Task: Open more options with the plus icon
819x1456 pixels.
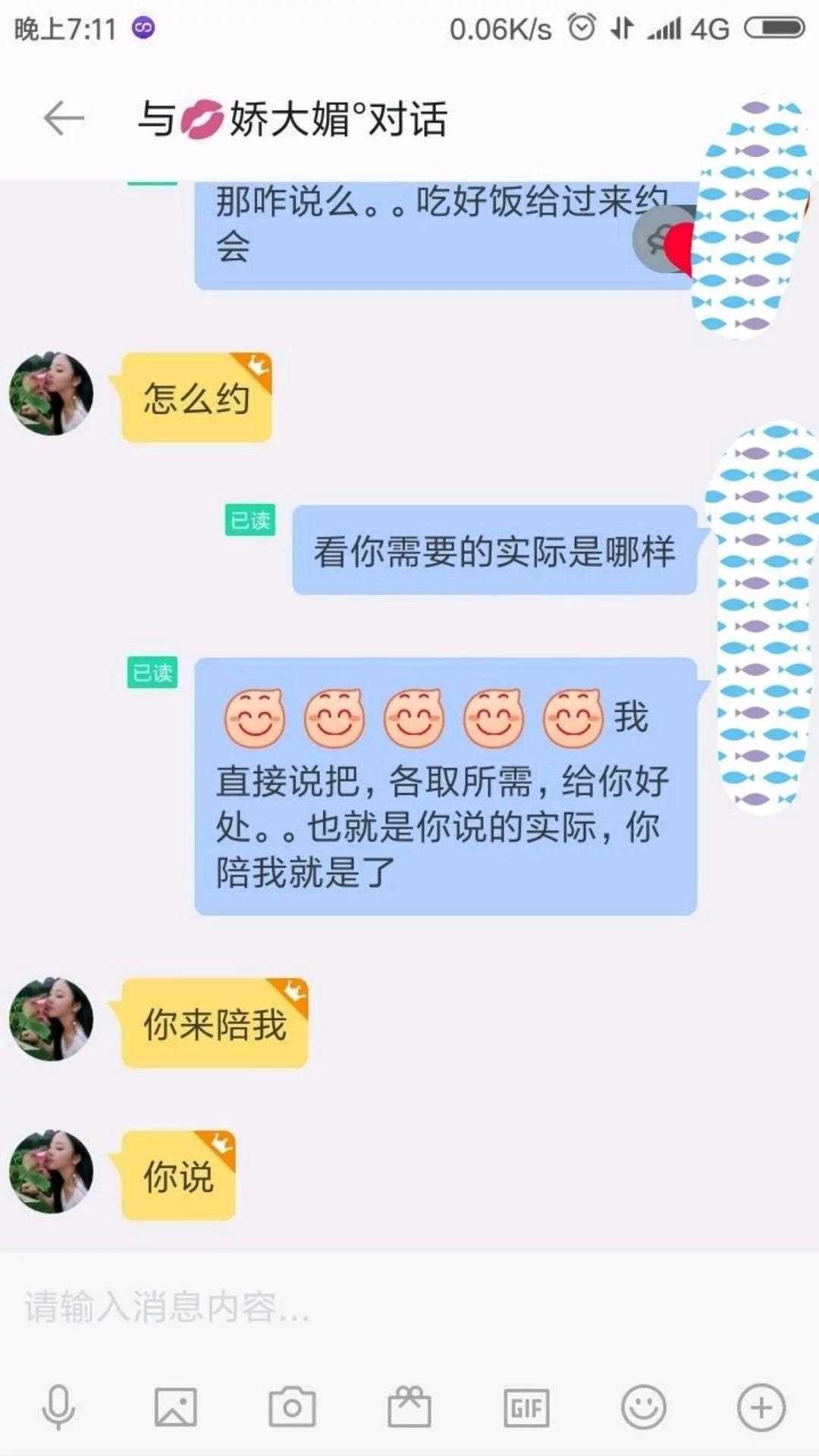Action: (x=761, y=1407)
